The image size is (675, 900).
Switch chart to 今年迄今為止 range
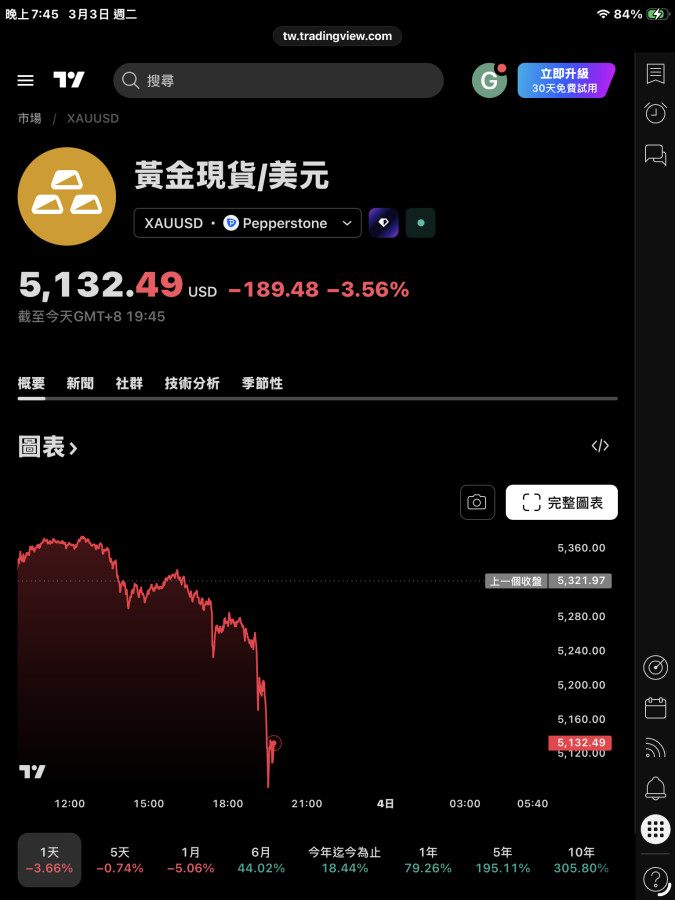point(344,859)
